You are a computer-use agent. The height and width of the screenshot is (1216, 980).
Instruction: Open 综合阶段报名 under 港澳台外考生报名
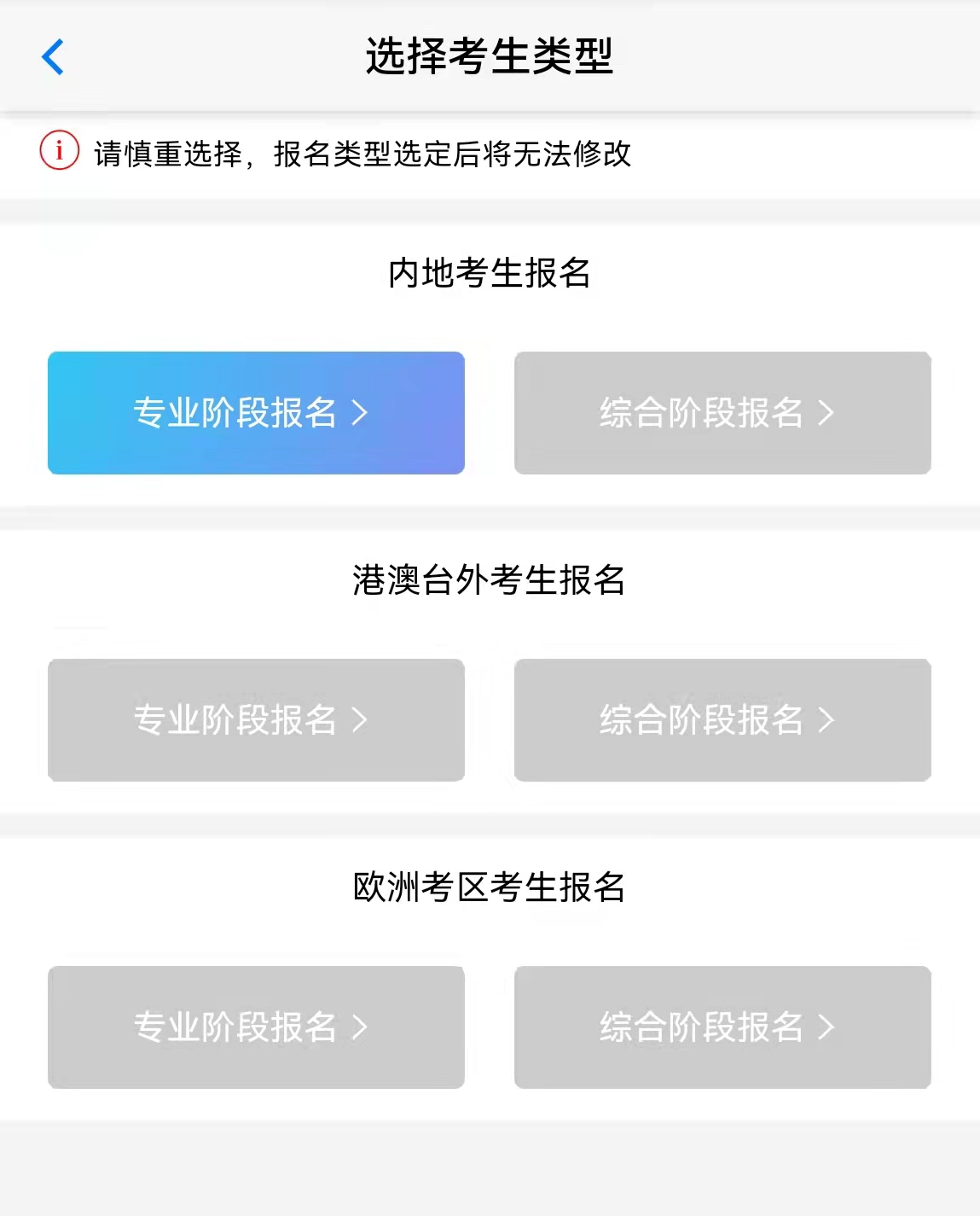(x=722, y=720)
